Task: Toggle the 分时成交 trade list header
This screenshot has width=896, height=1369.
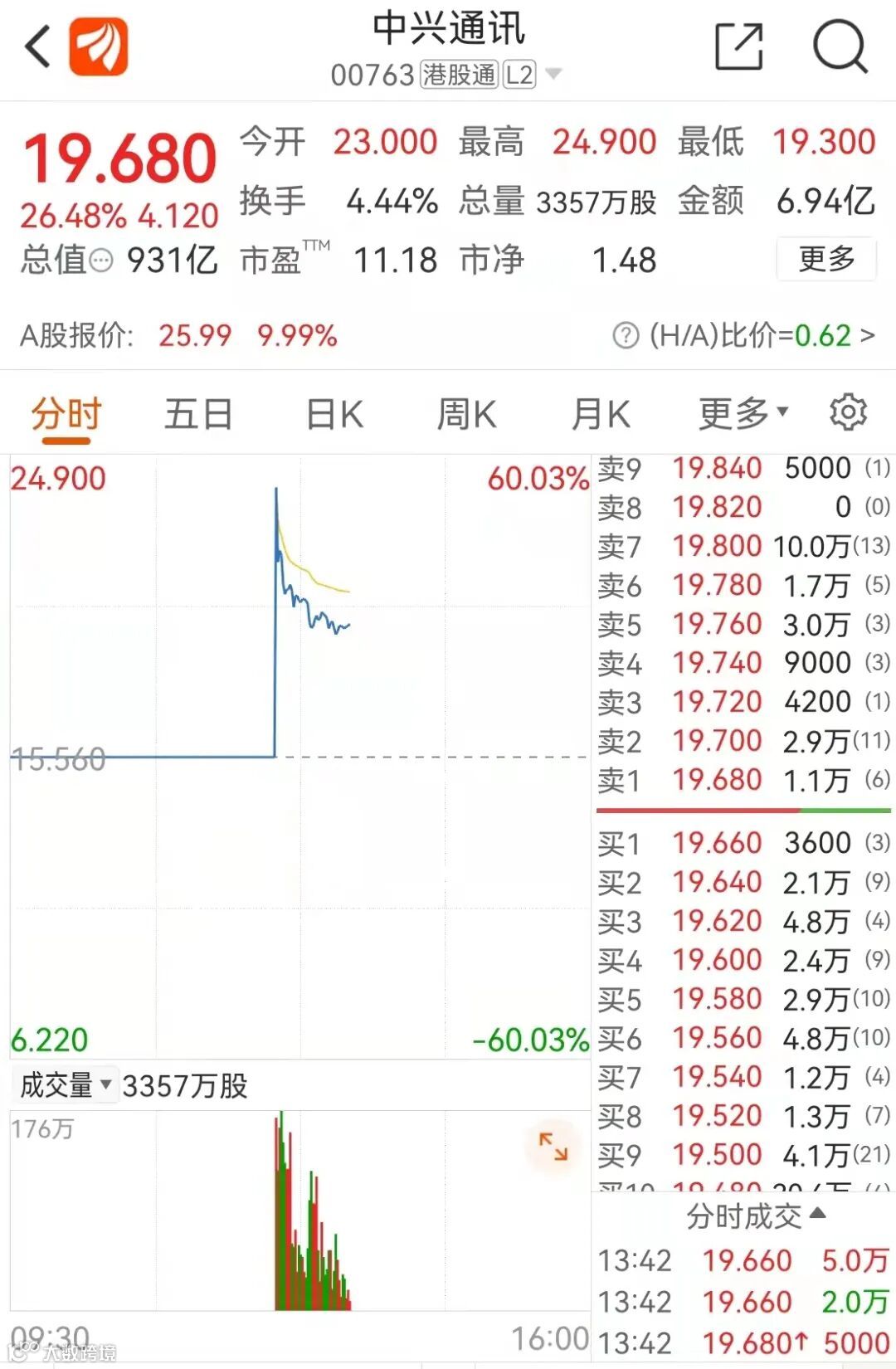Action: [755, 1216]
